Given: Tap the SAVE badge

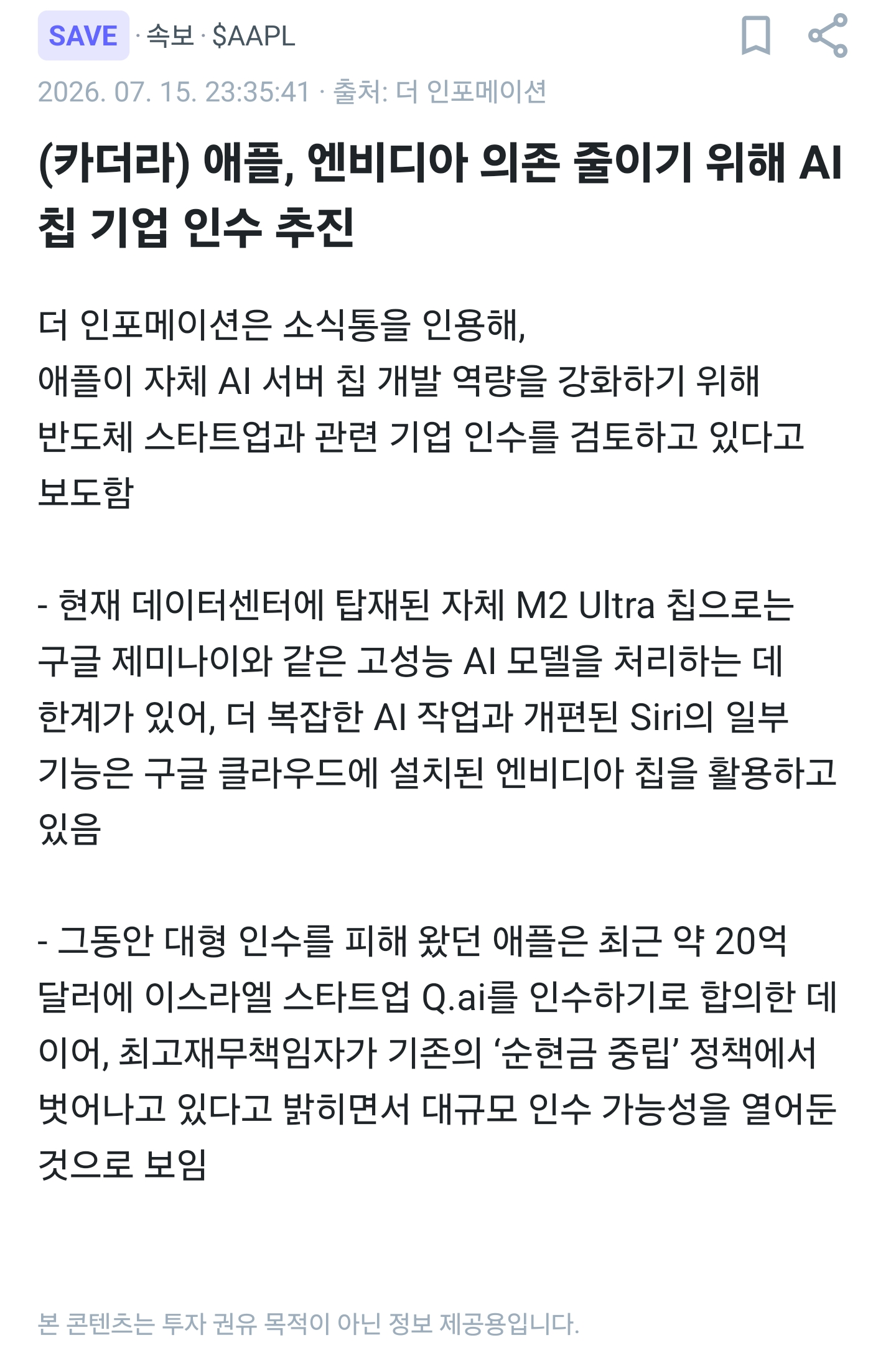Looking at the screenshot, I should click(x=83, y=35).
